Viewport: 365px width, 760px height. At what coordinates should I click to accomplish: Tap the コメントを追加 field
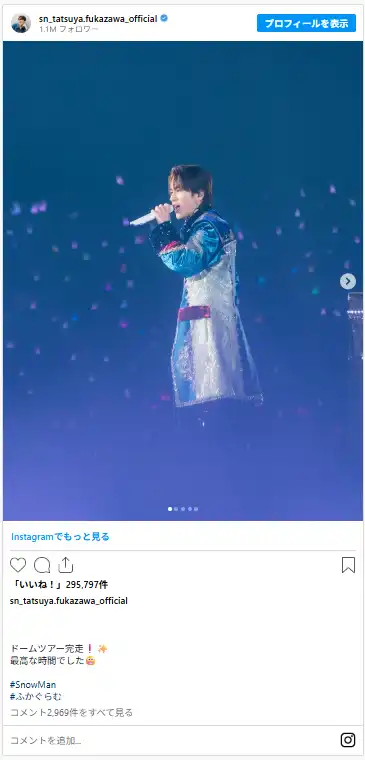pyautogui.click(x=170, y=740)
